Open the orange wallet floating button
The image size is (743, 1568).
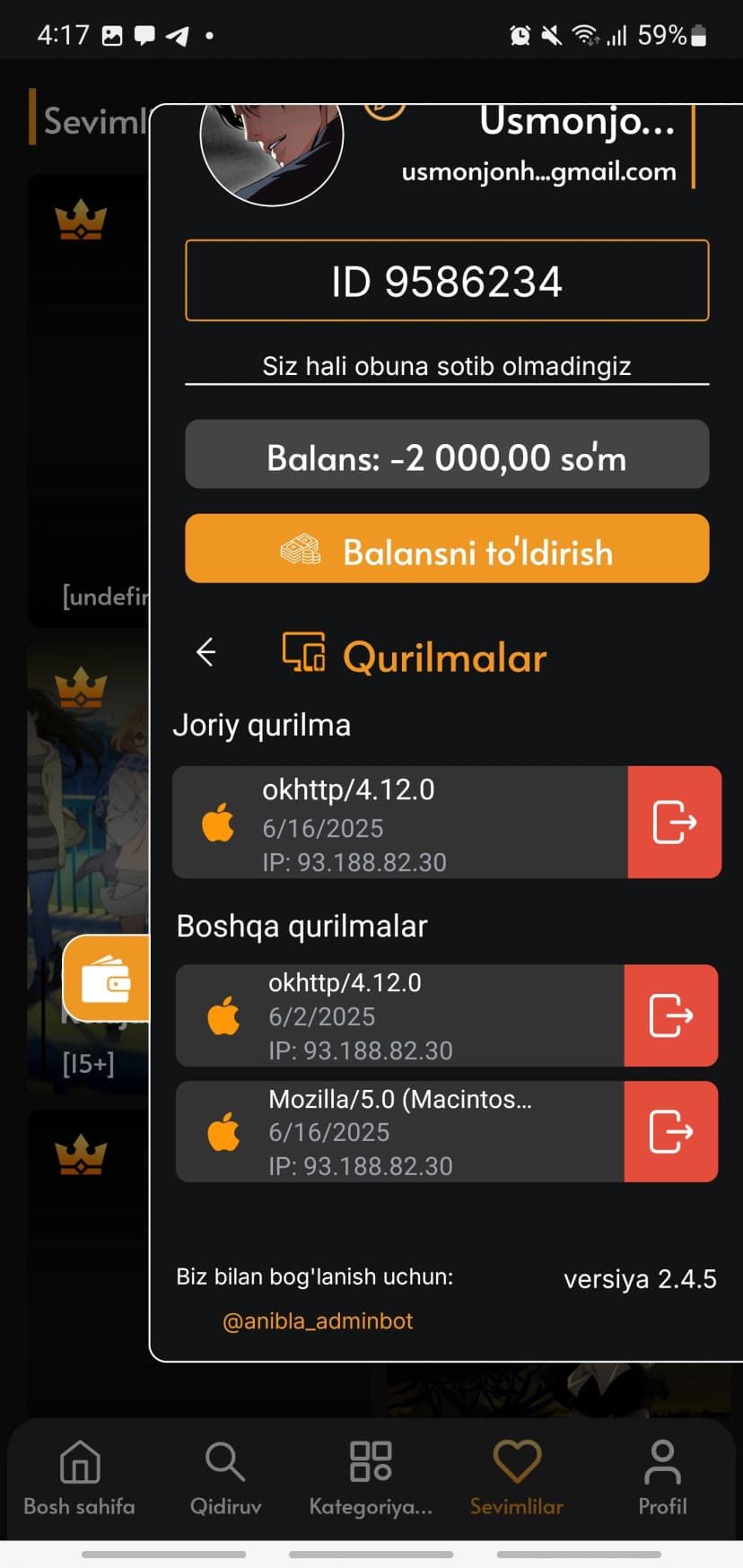click(106, 978)
